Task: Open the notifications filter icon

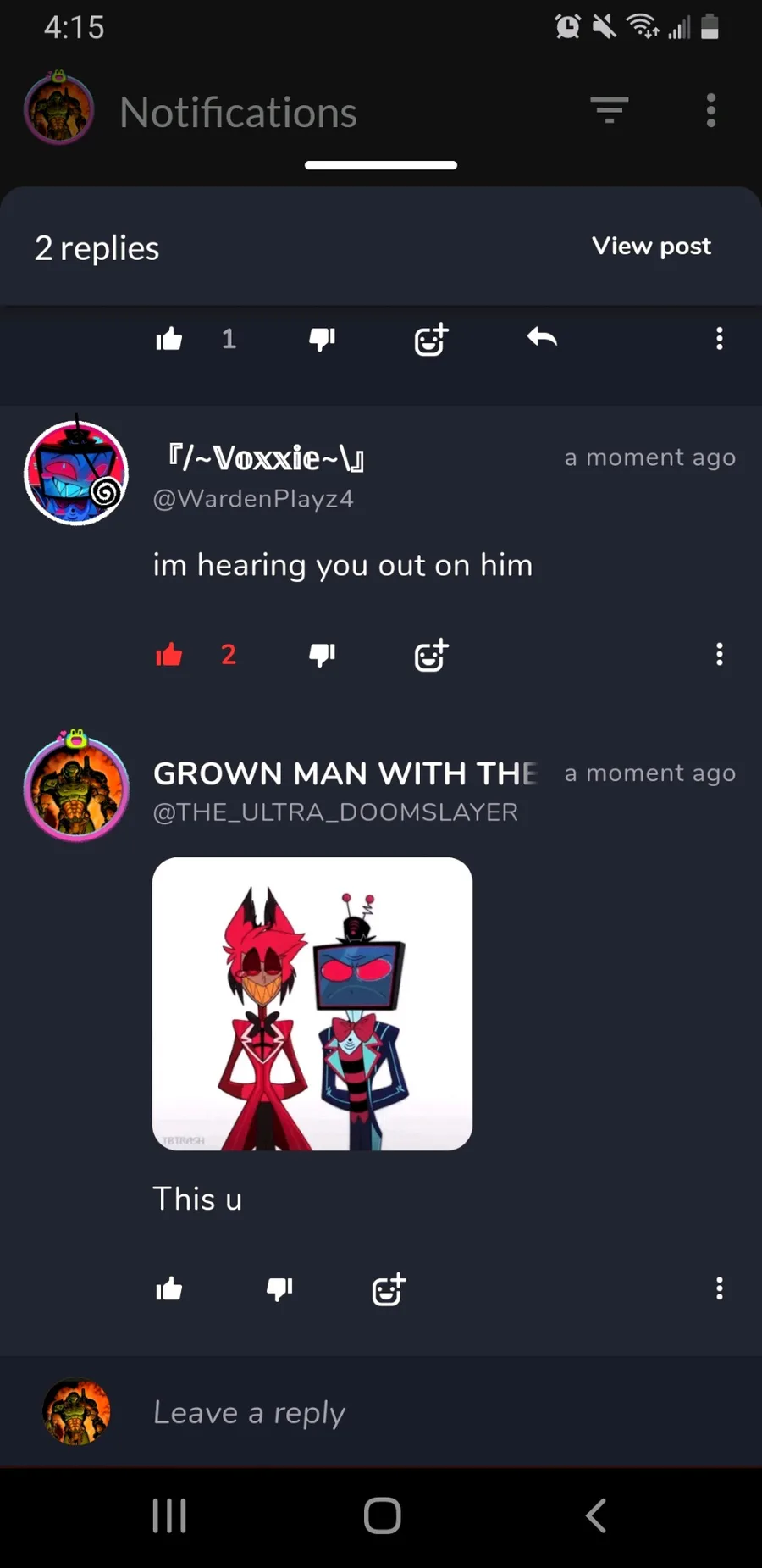Action: coord(609,110)
